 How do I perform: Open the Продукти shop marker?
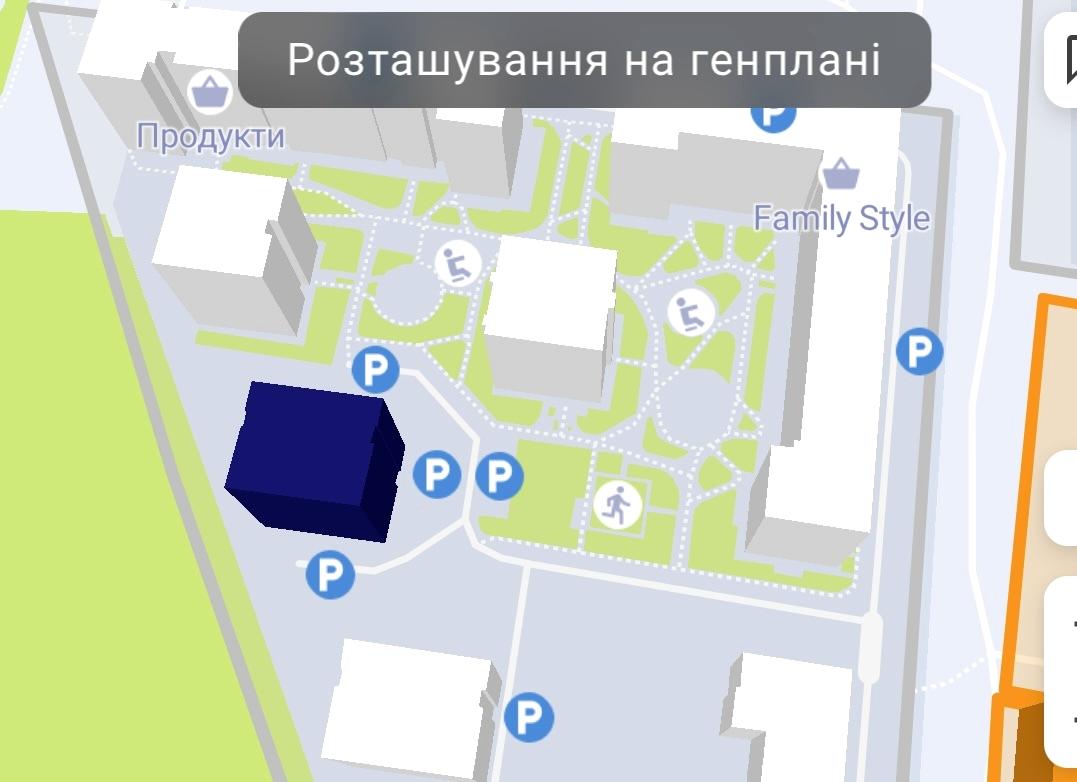coord(210,93)
